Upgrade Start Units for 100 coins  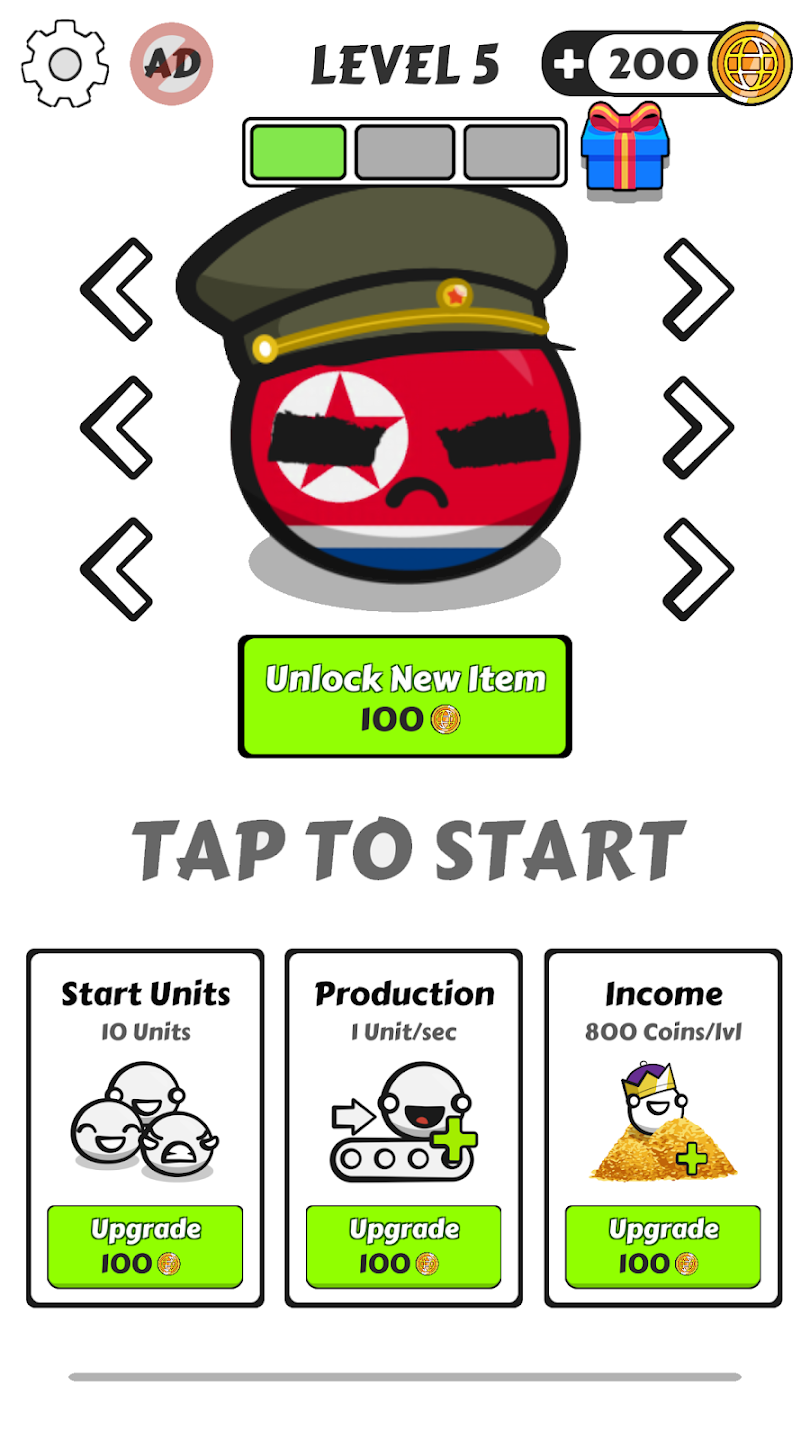coord(145,1246)
